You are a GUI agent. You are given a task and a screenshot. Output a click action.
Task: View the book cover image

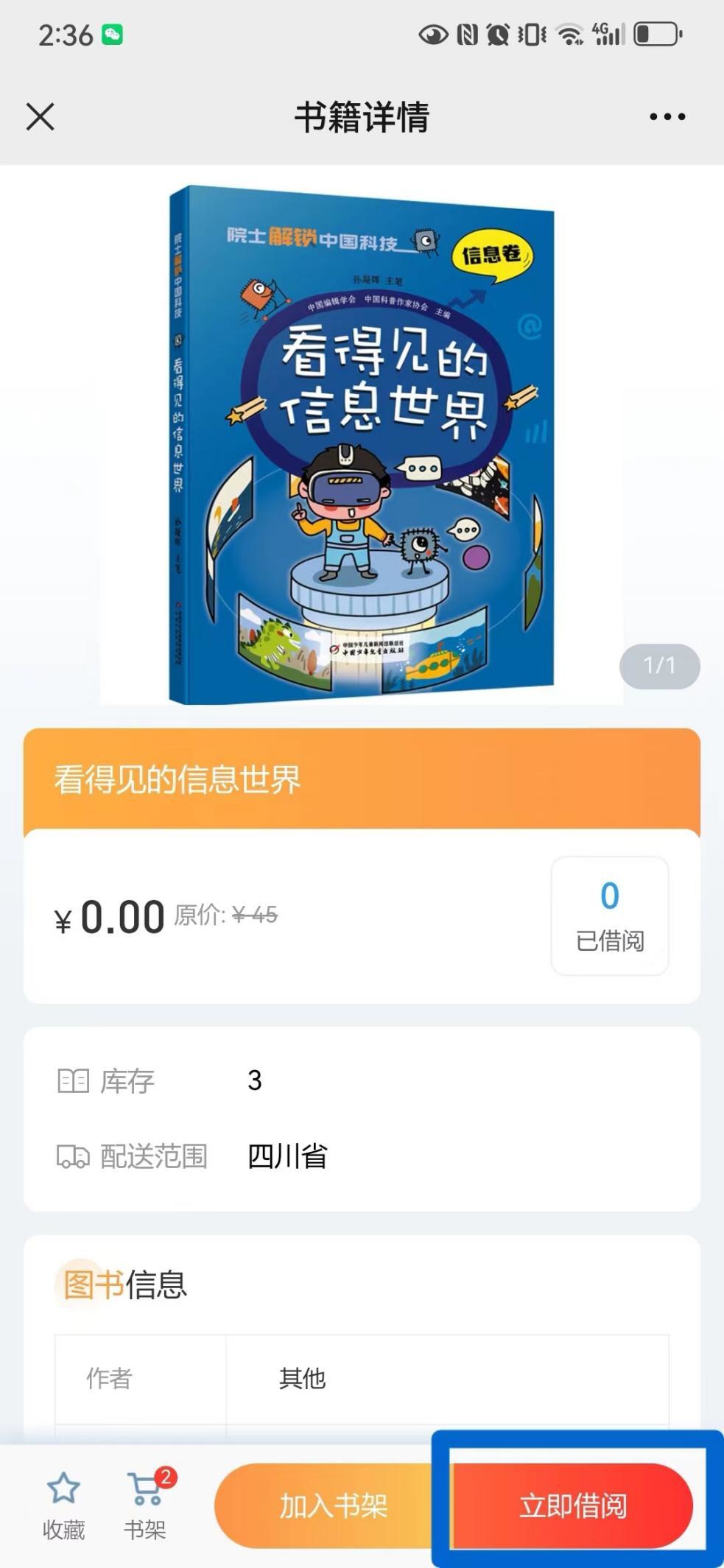point(362,444)
